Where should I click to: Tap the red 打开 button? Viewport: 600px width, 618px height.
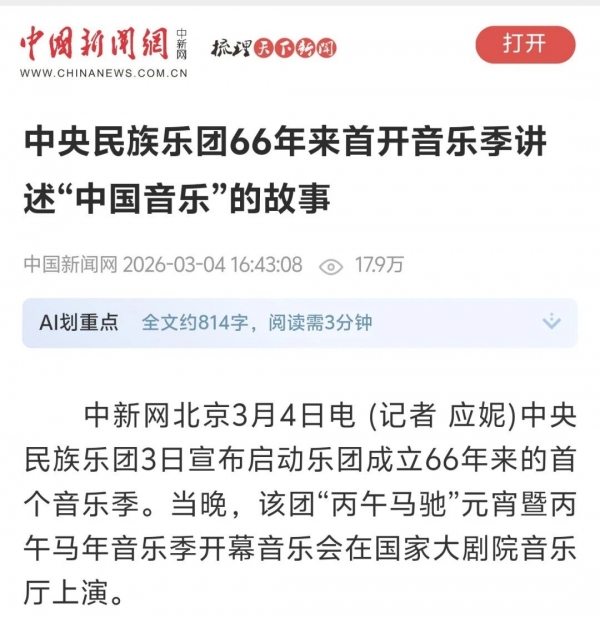point(525,44)
